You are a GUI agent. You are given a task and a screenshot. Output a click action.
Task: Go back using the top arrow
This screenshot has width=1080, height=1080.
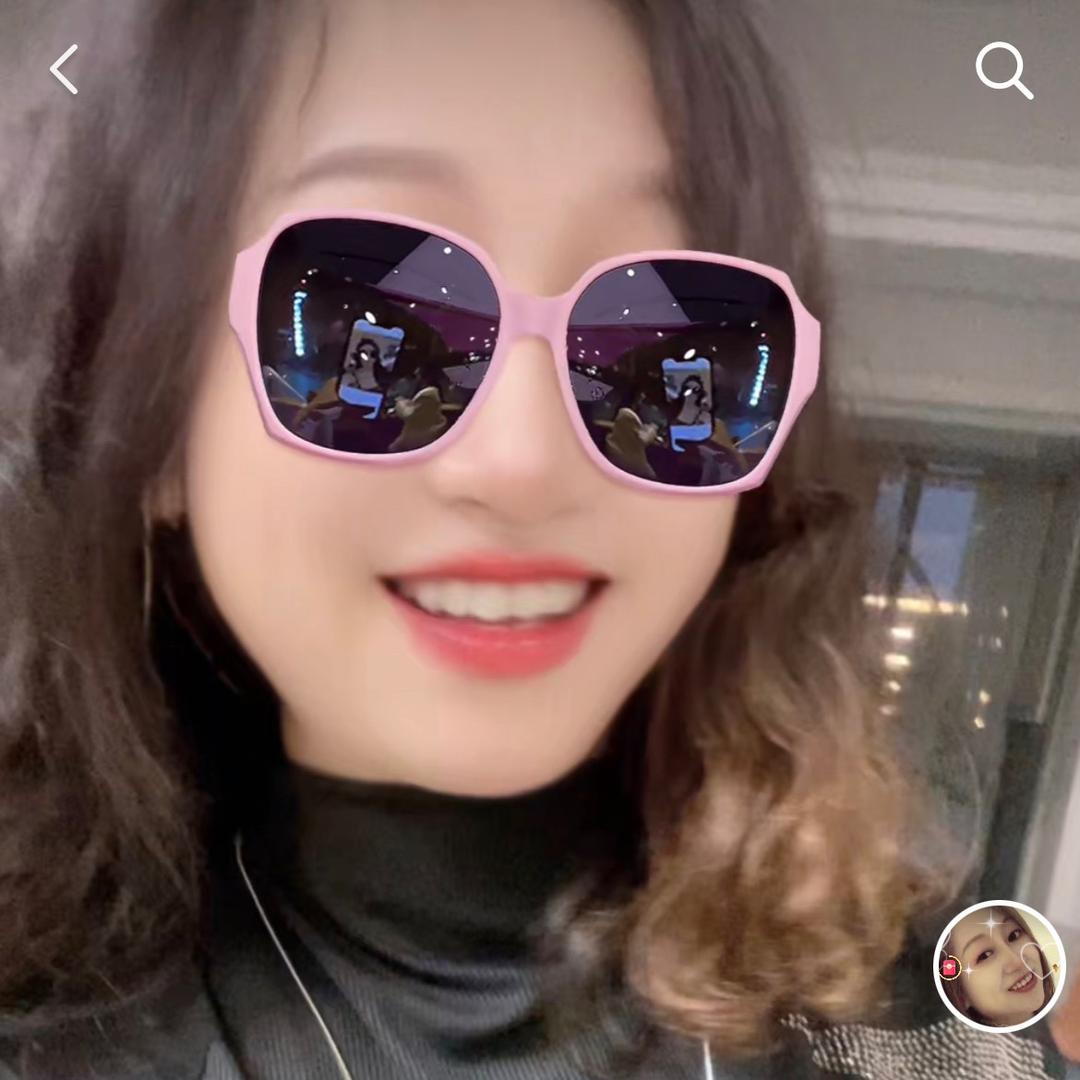point(65,70)
